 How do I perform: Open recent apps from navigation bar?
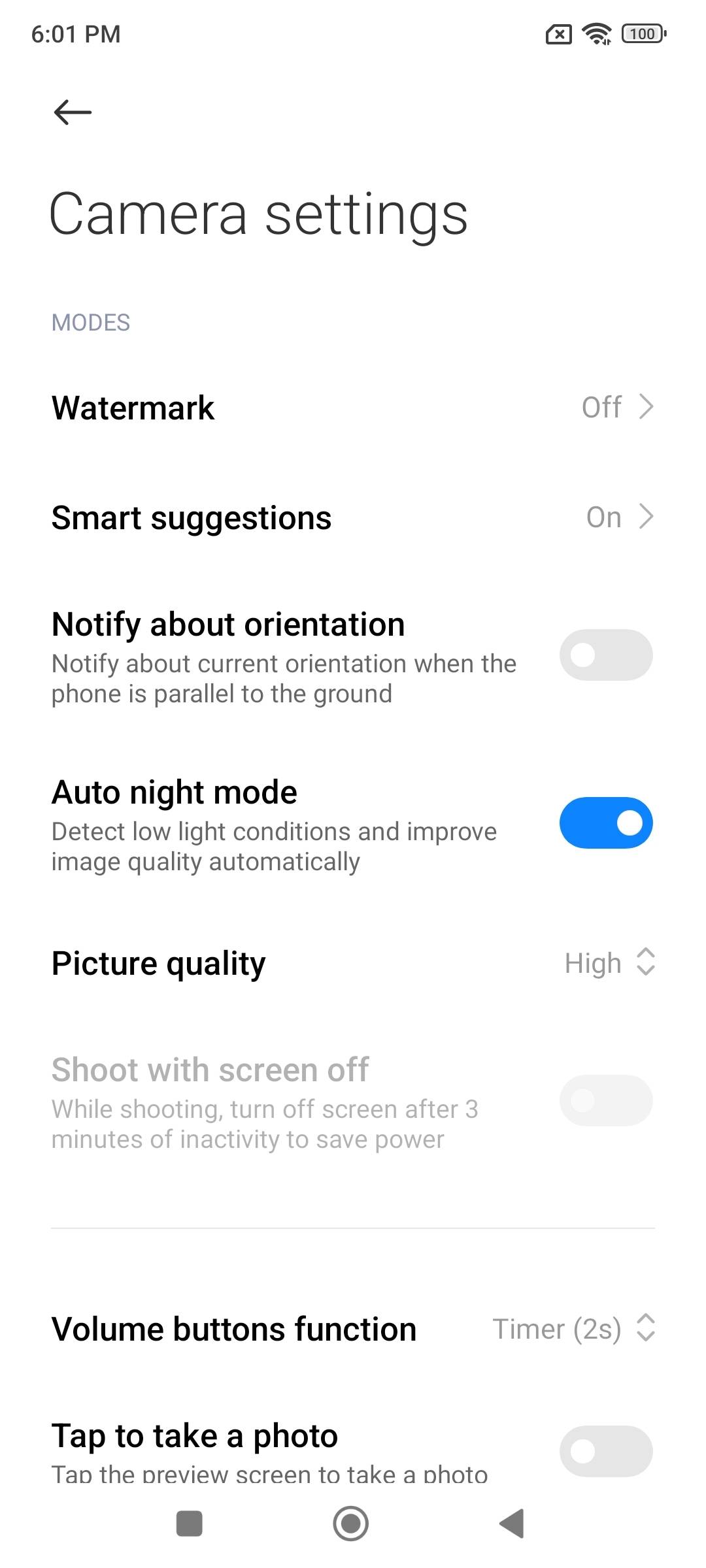tap(190, 1524)
